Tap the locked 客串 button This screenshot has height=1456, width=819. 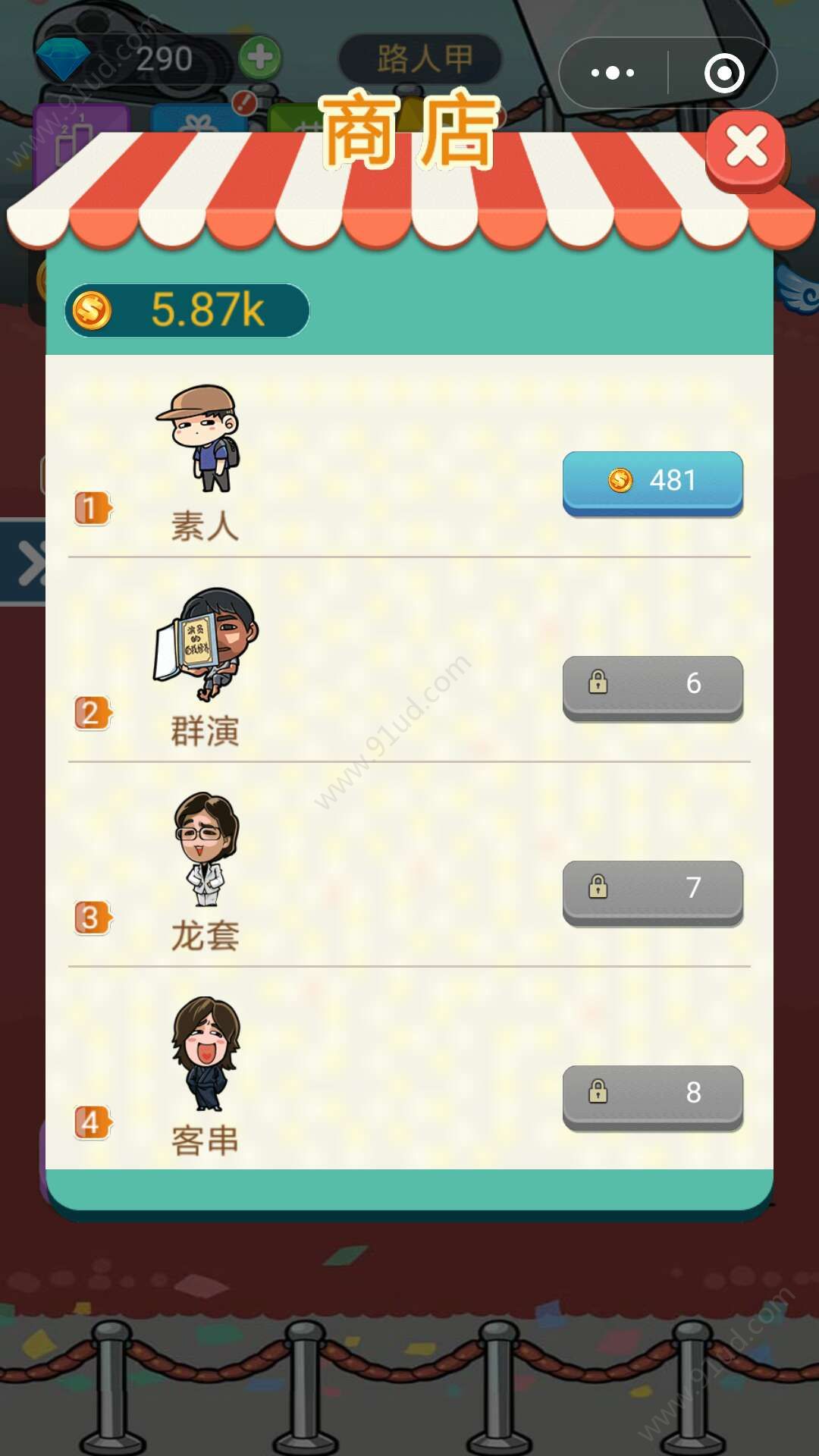click(652, 1094)
